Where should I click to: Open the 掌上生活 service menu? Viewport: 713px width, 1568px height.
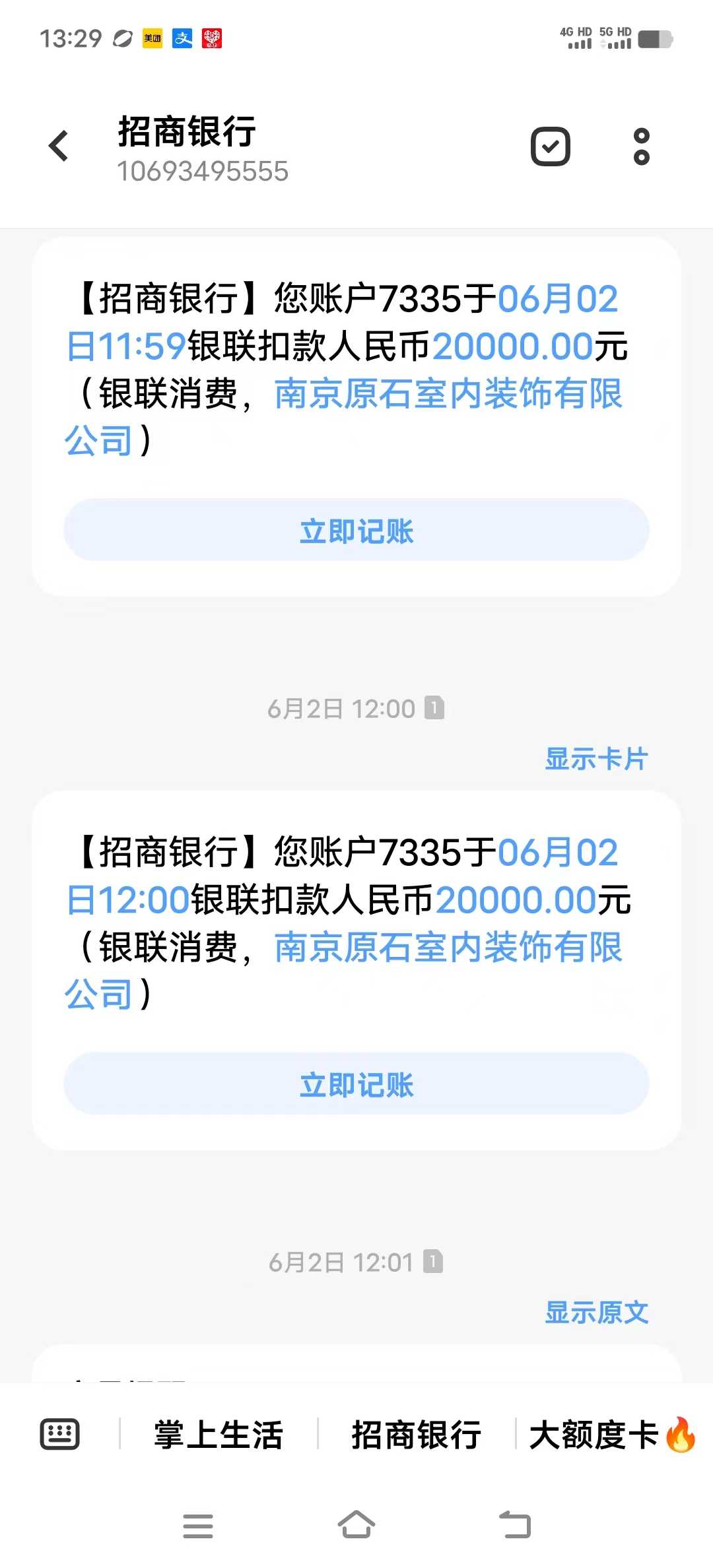tap(219, 1435)
